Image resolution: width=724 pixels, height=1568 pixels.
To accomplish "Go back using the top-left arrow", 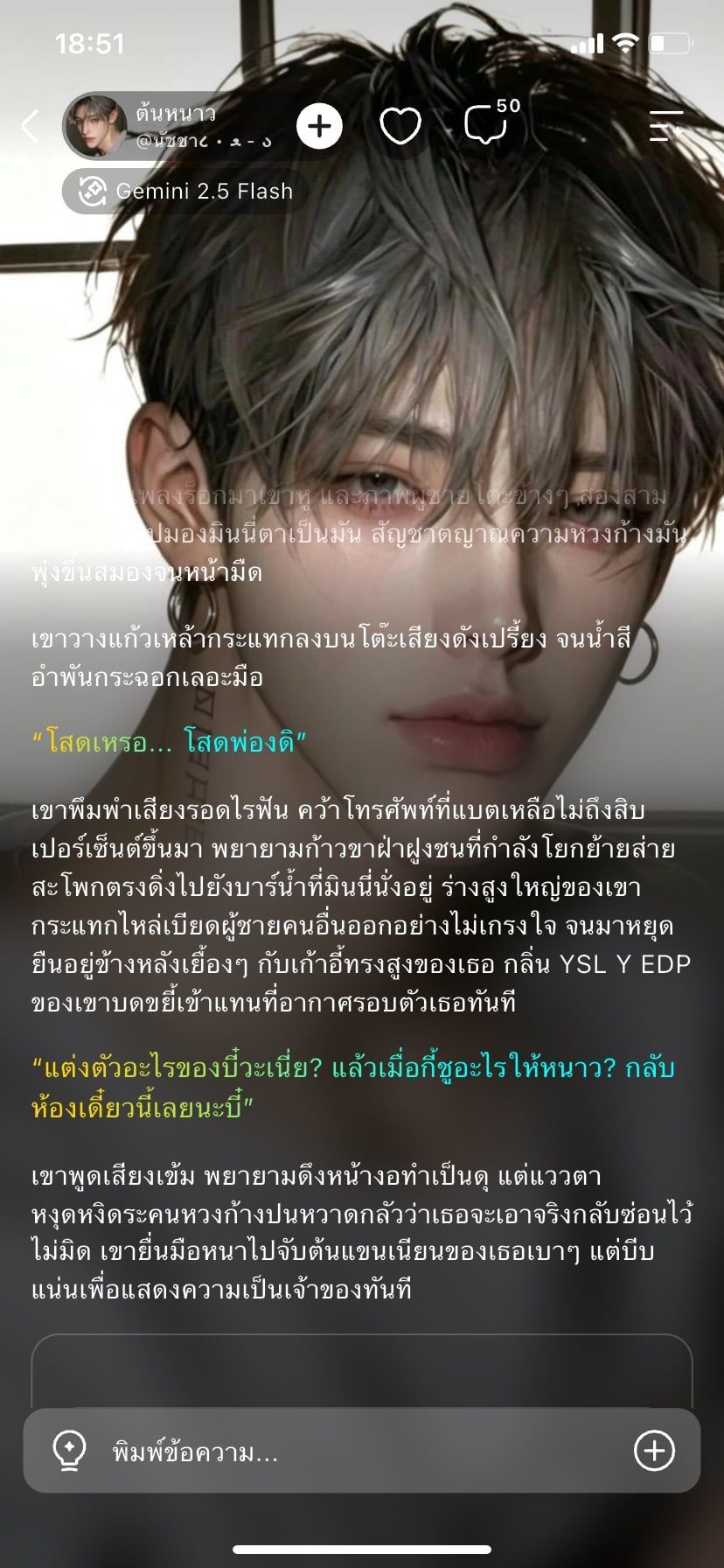I will 31,126.
